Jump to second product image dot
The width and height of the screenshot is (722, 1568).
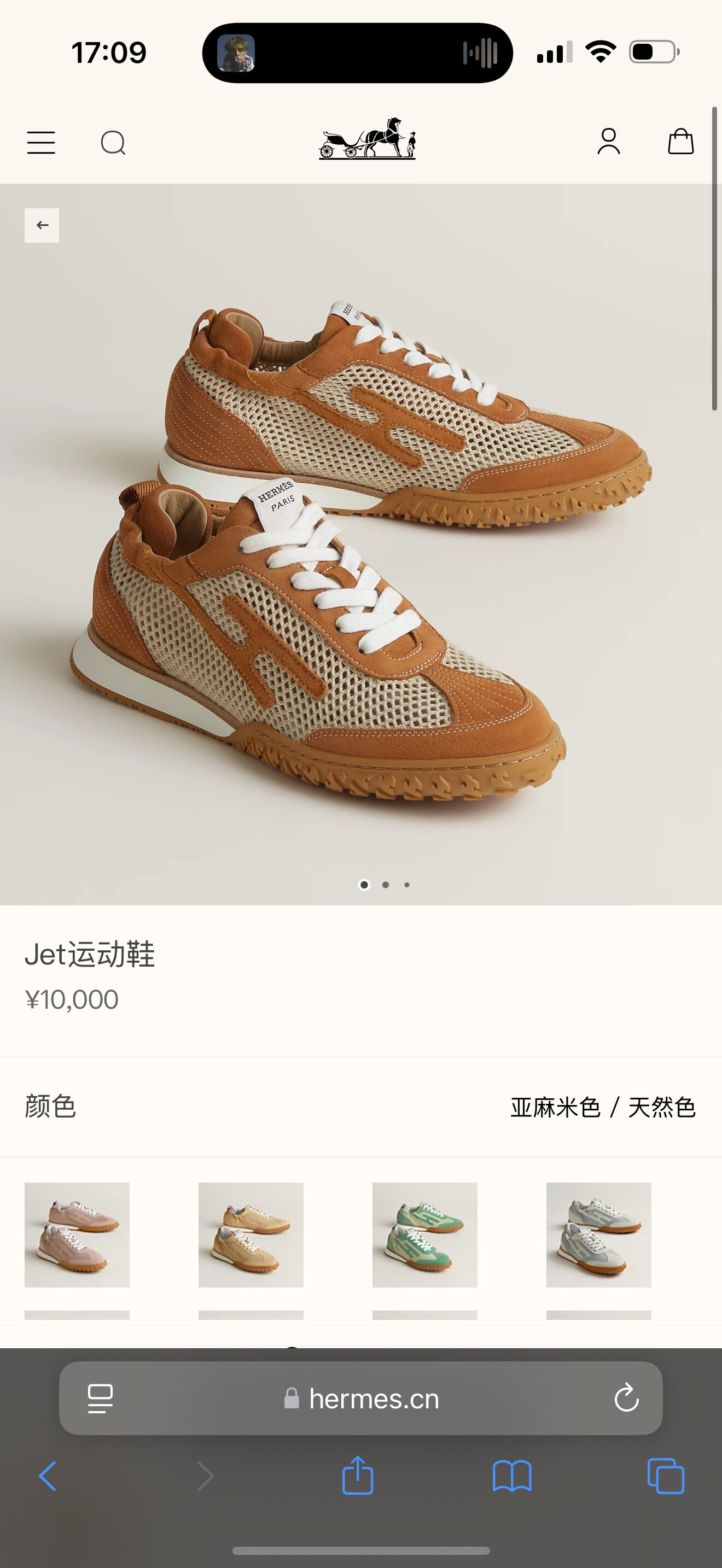click(x=386, y=885)
